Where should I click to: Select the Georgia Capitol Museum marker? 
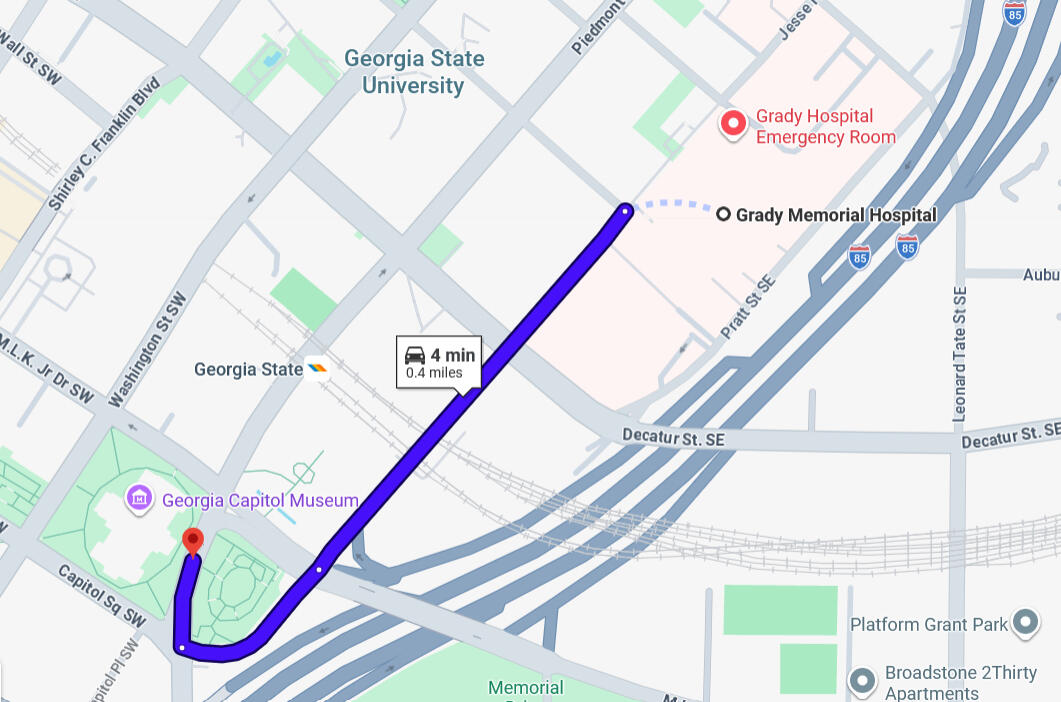[139, 498]
